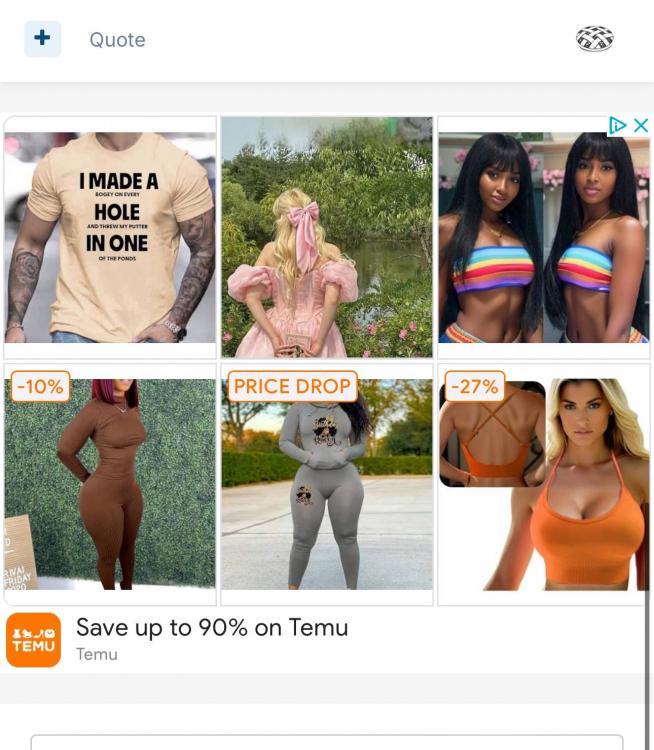Screen dimensions: 654x750
Task: Open the pink bow dress product tile
Action: pos(326,238)
